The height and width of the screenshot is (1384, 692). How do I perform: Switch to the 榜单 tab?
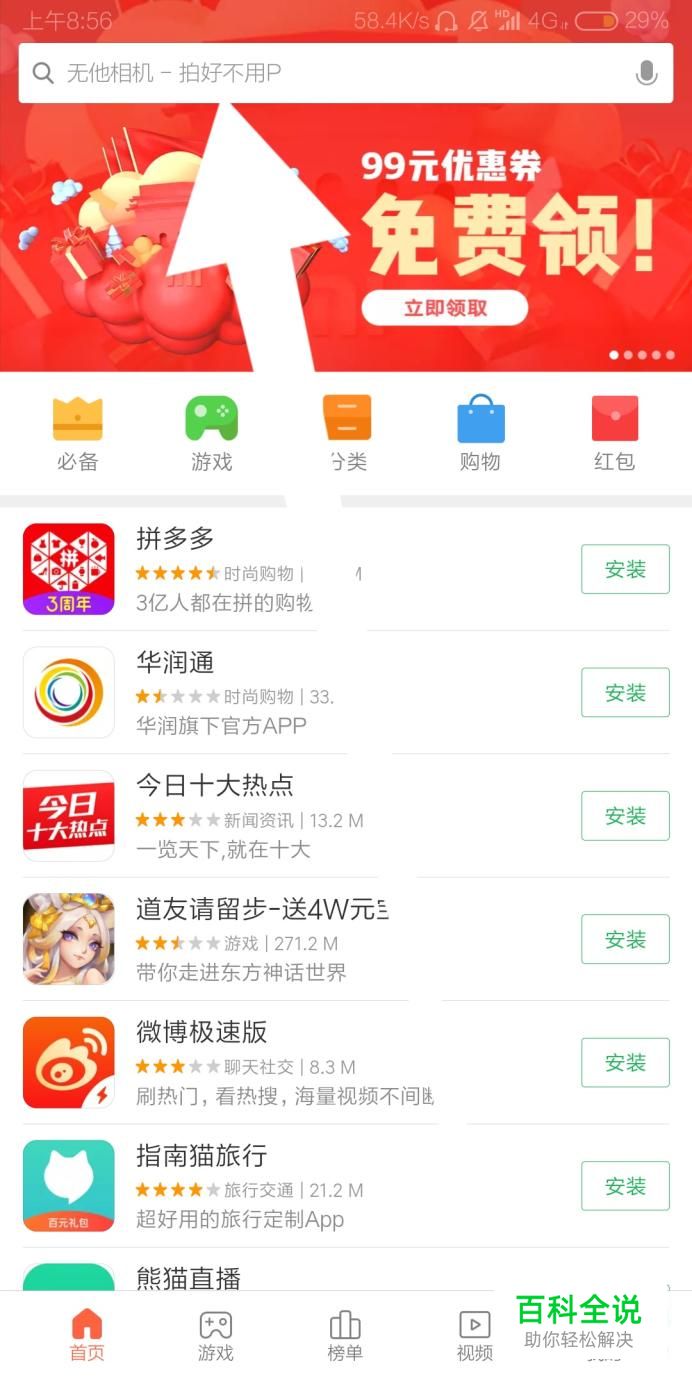click(x=345, y=1335)
